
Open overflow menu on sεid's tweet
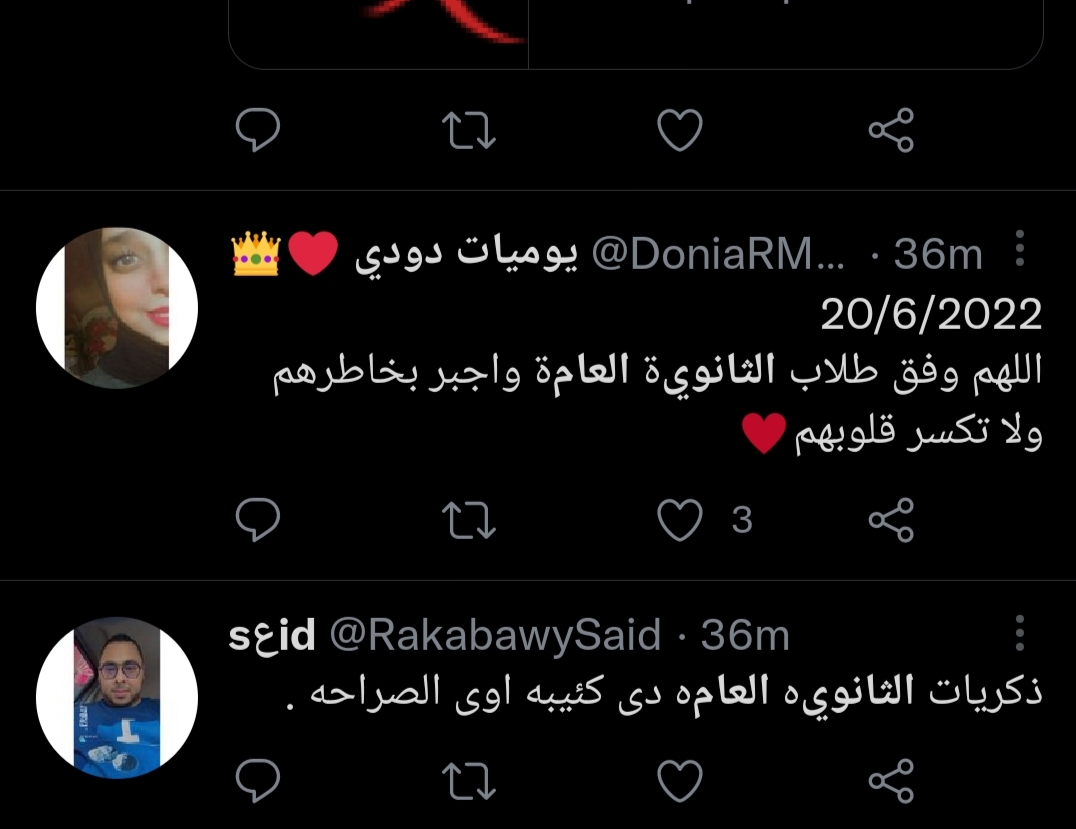(x=1019, y=633)
